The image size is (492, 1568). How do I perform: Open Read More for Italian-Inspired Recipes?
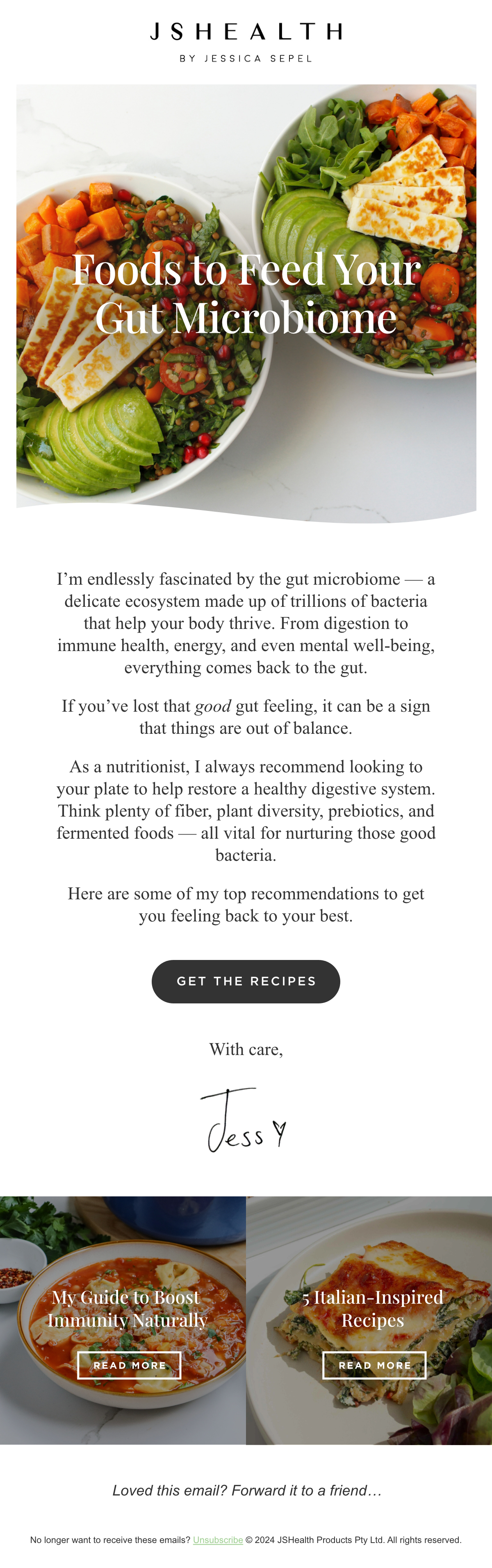point(374,1365)
